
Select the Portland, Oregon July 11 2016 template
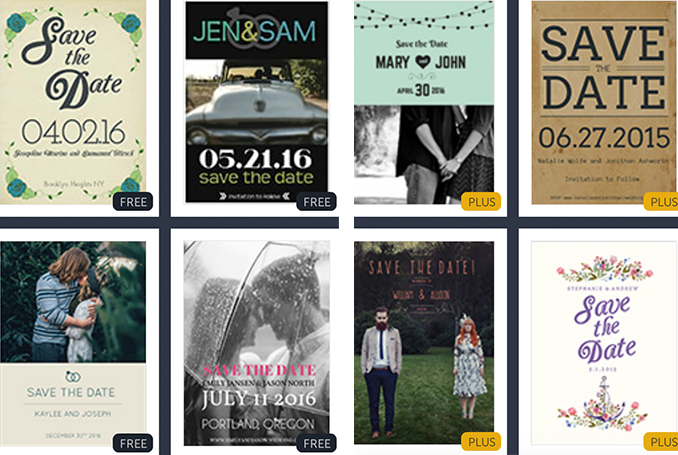click(257, 340)
